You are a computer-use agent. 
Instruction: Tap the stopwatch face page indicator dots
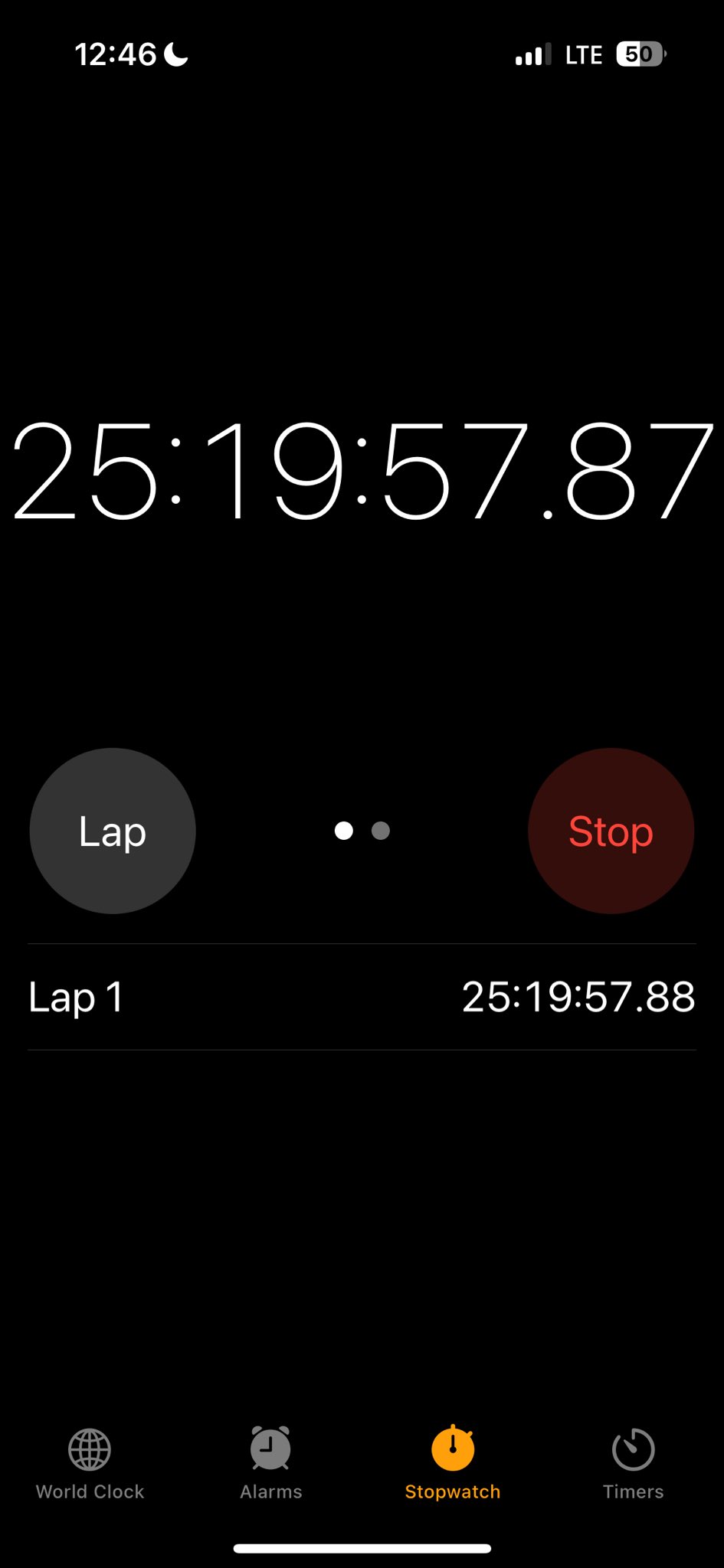pyautogui.click(x=362, y=831)
